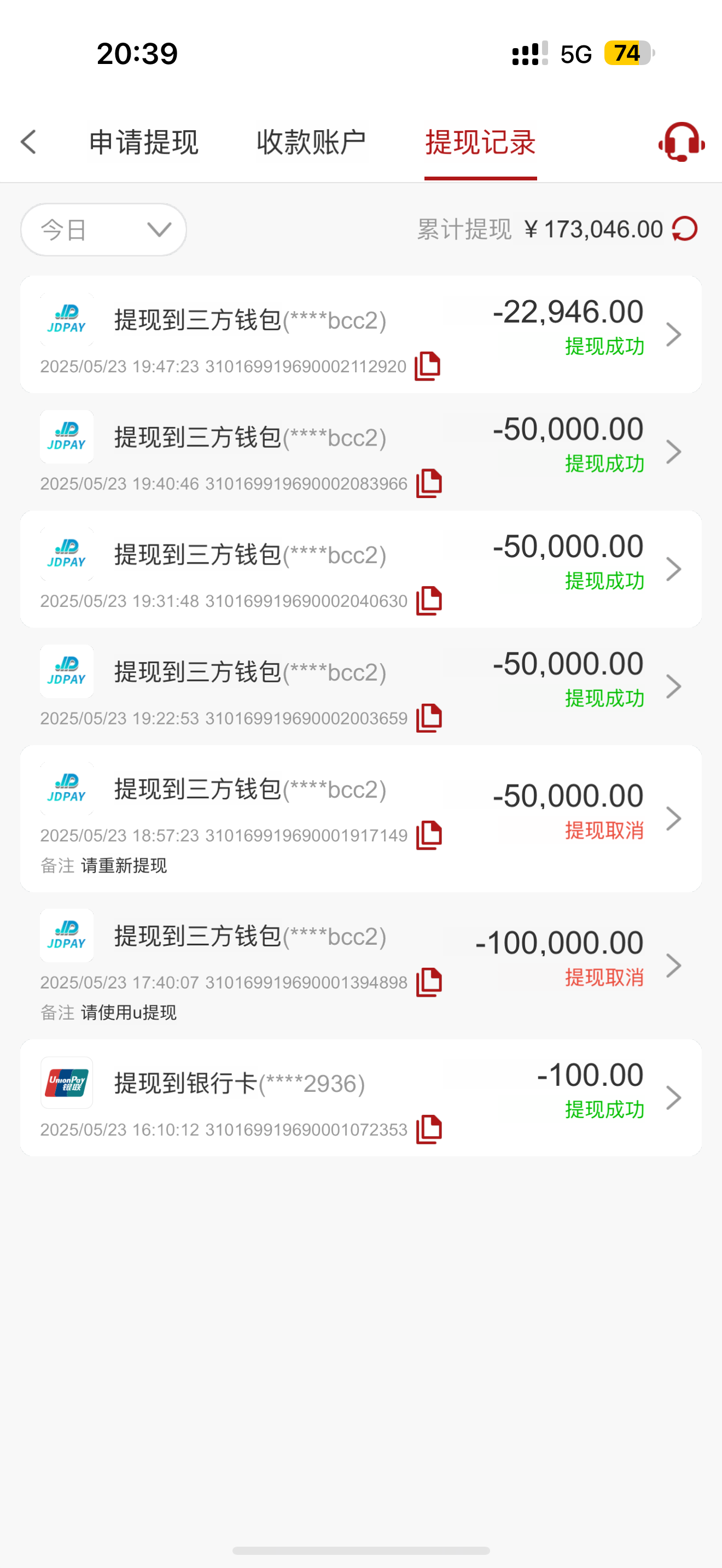This screenshot has width=722, height=1568.
Task: Copy order number ending in 1394898
Action: [429, 982]
